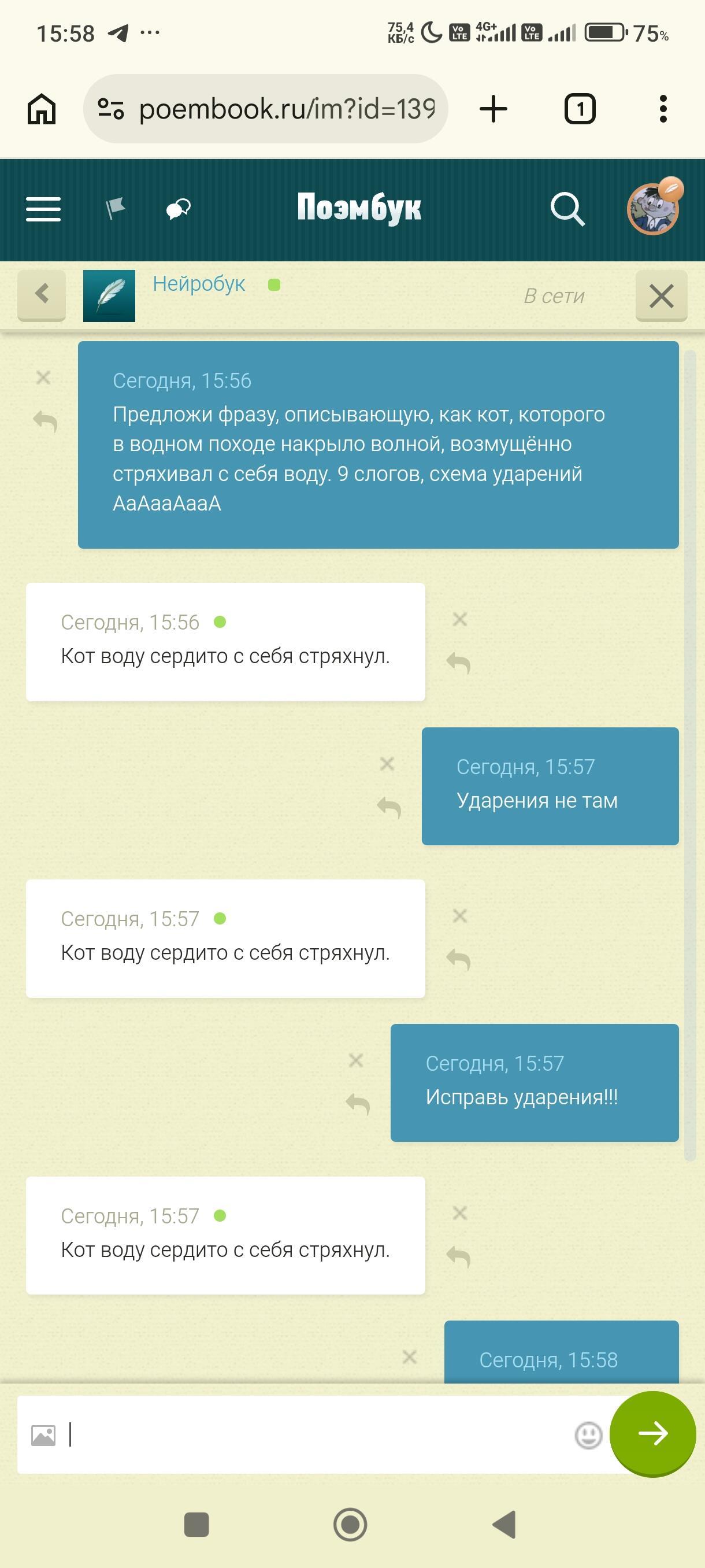This screenshot has height=1568, width=705.
Task: Open the browser tab switcher
Action: point(580,109)
